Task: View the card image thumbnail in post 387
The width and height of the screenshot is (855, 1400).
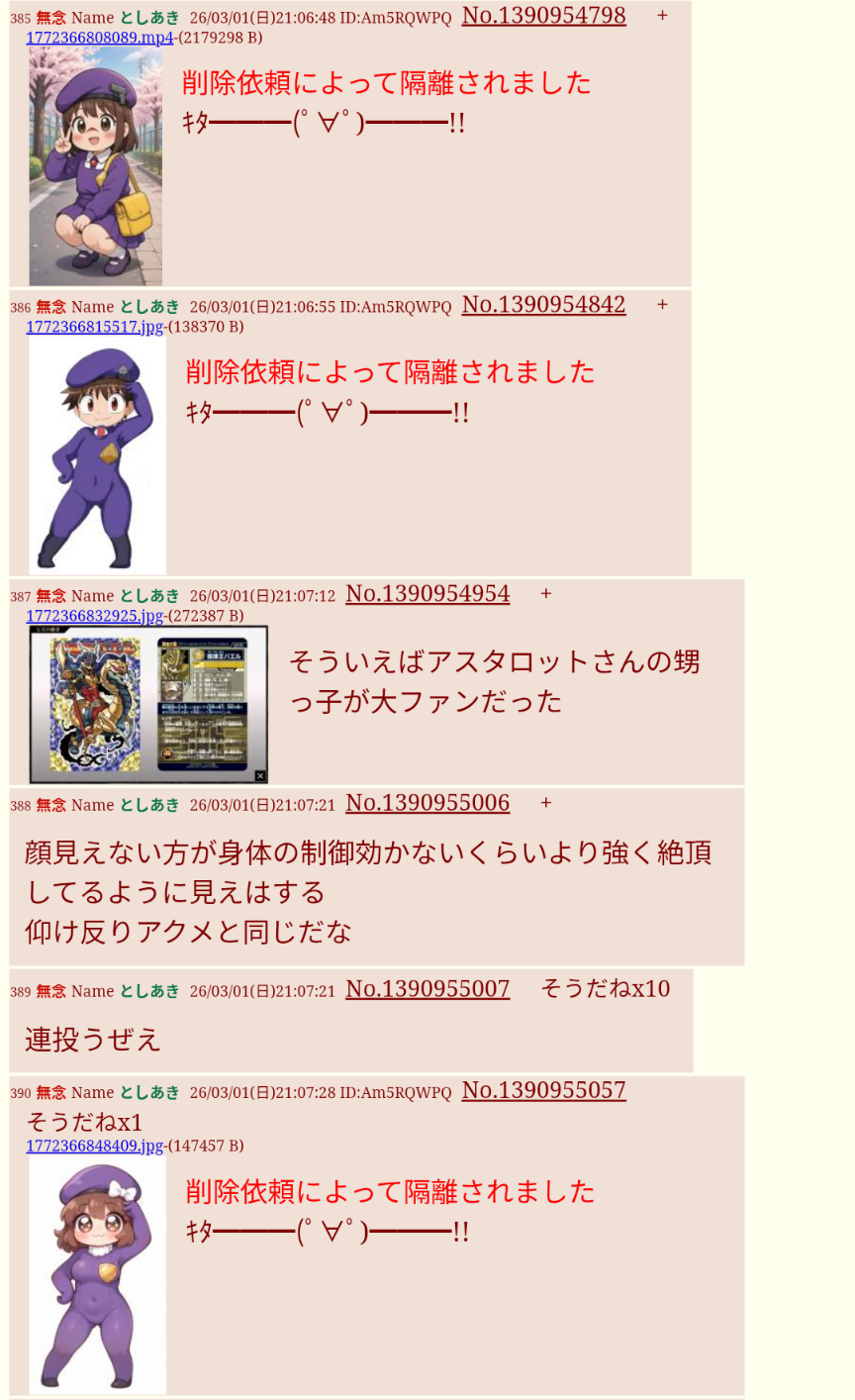Action: tap(148, 704)
